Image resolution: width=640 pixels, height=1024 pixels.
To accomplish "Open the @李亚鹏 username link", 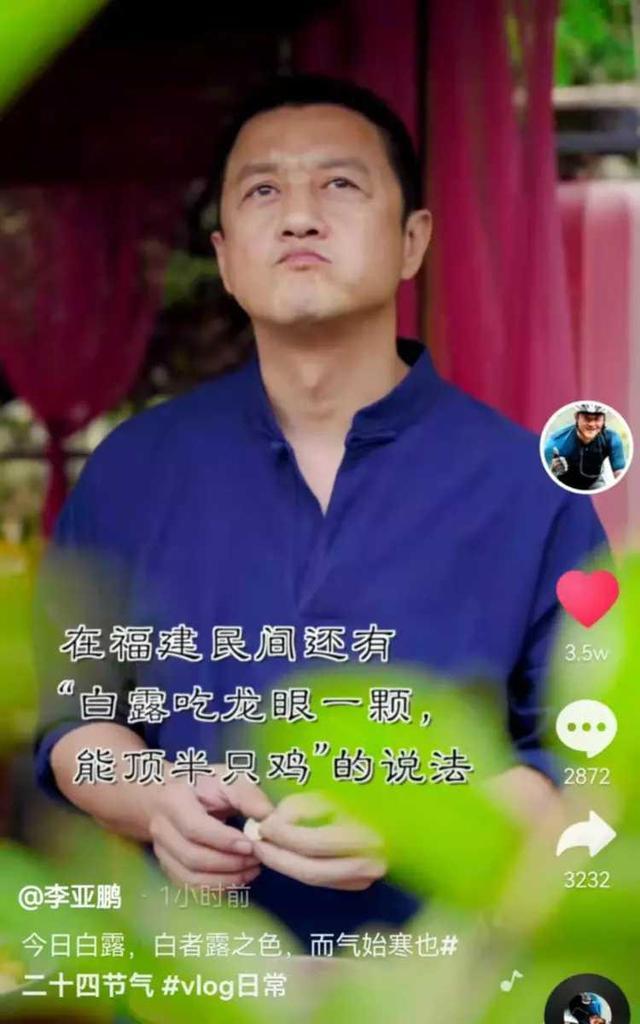I will pos(70,896).
